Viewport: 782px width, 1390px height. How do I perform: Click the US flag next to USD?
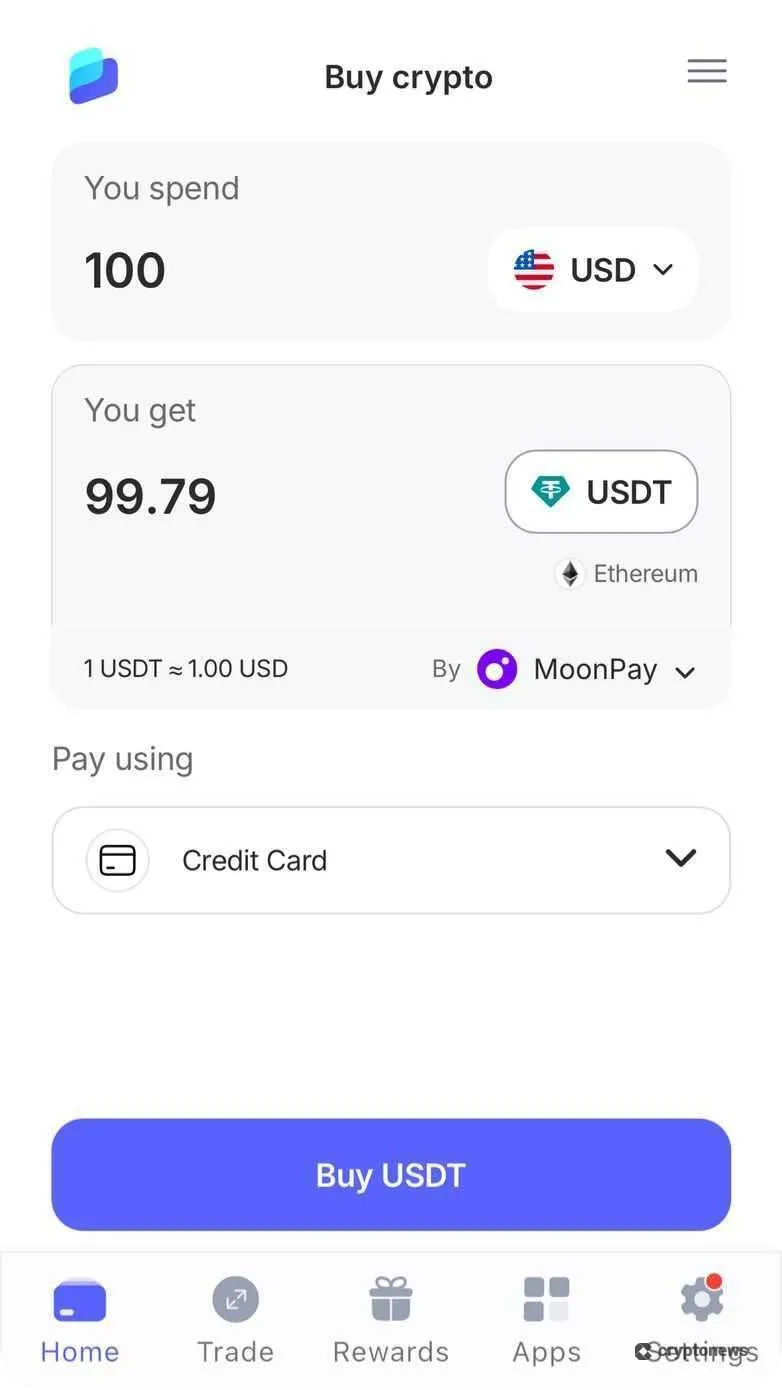531,269
